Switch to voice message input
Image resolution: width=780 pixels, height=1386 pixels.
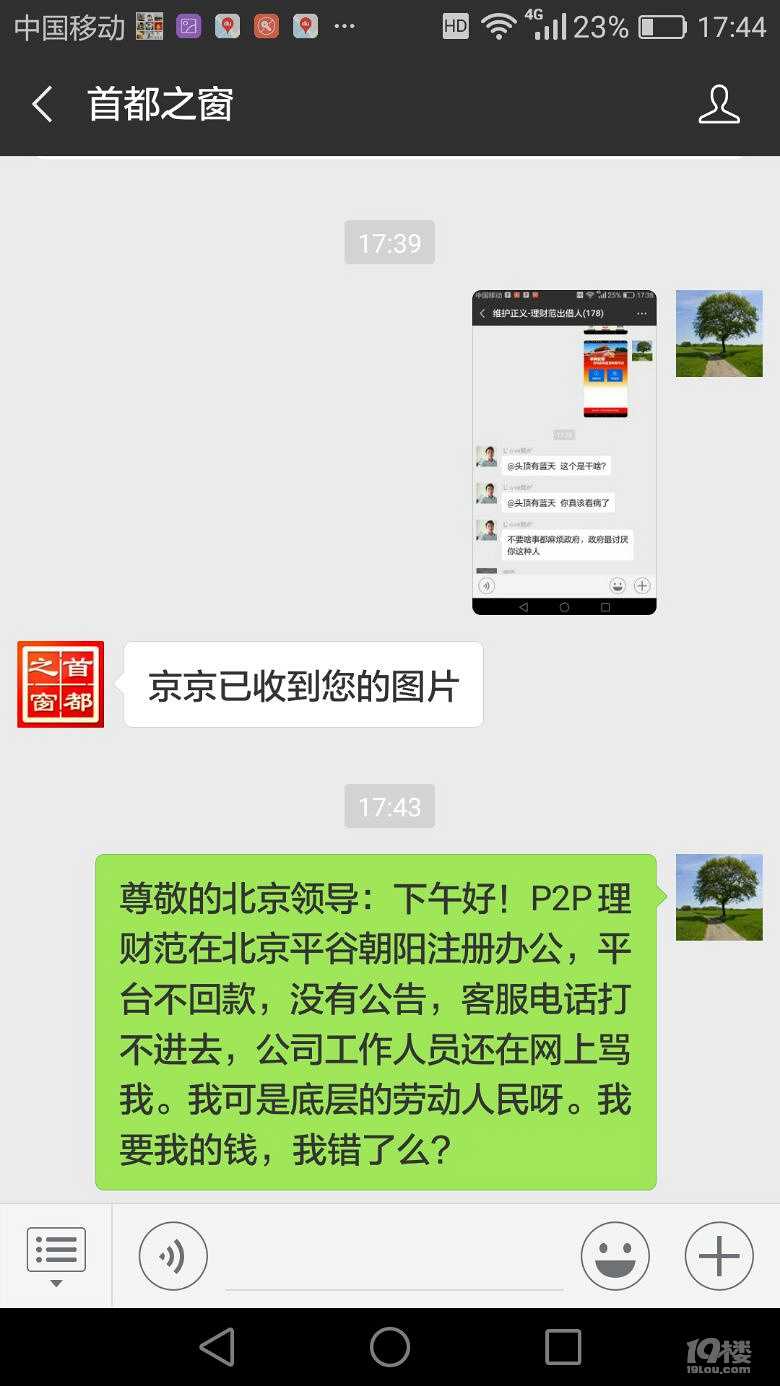pos(173,1256)
